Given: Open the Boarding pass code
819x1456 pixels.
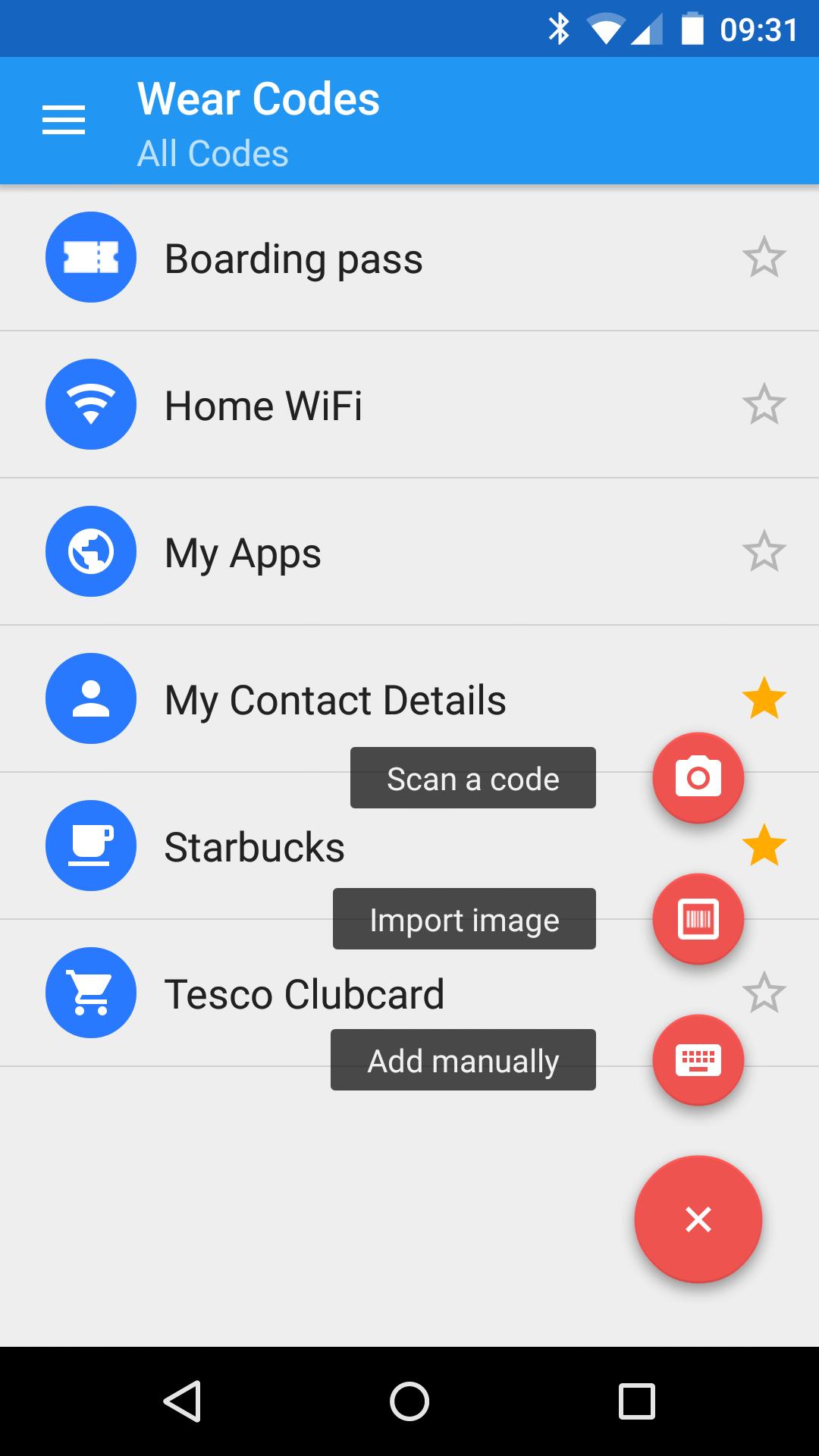Looking at the screenshot, I should [293, 258].
